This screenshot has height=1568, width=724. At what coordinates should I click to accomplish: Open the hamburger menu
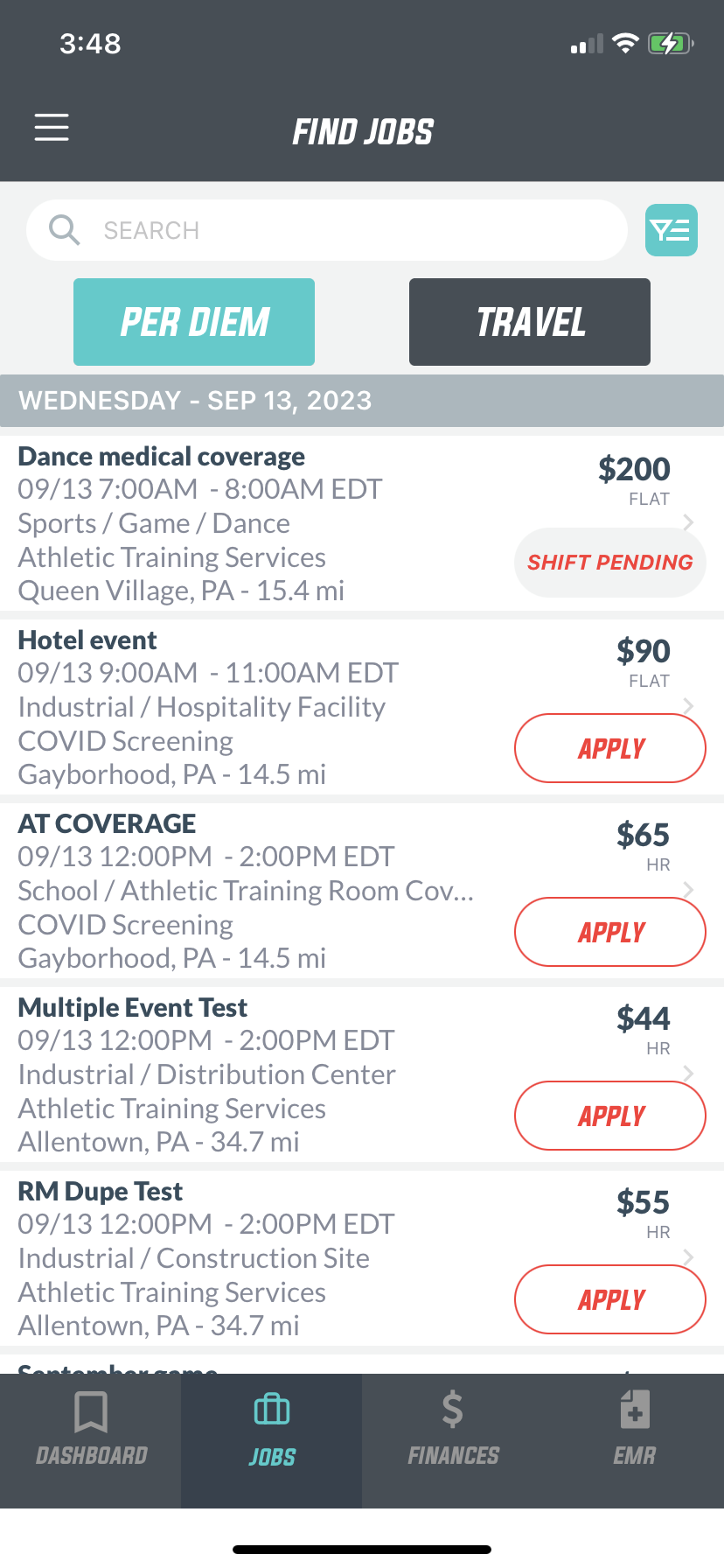point(52,128)
